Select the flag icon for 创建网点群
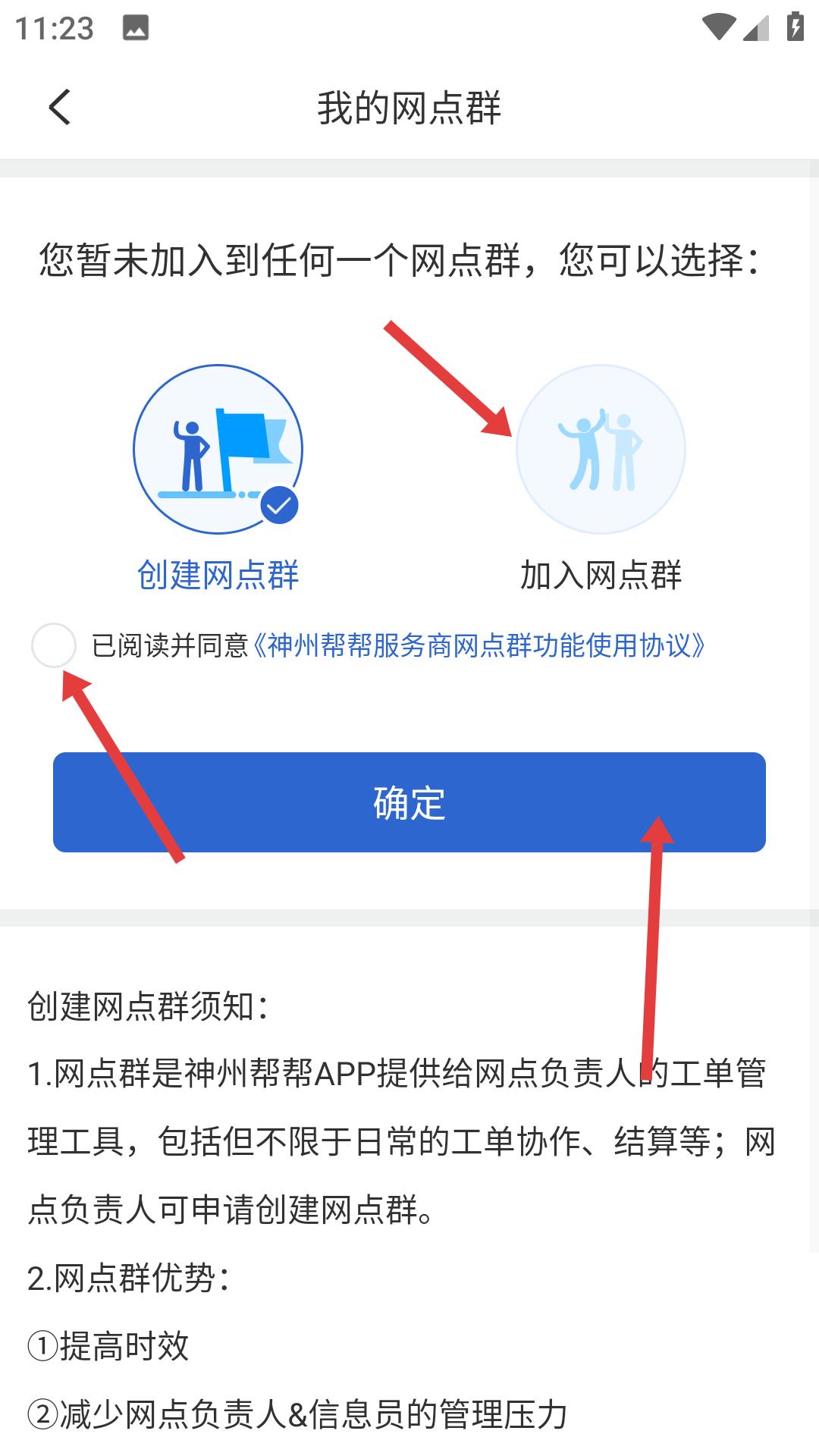This screenshot has width=819, height=1456. [218, 449]
